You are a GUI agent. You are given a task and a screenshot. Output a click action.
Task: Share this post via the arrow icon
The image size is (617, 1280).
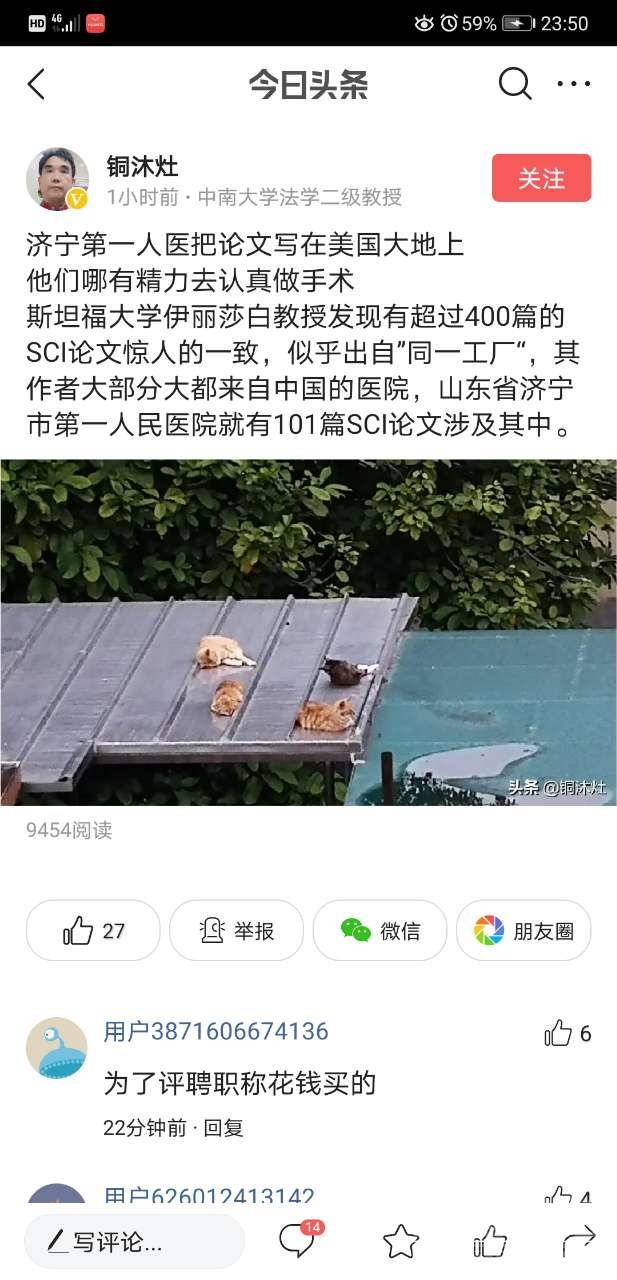(578, 1242)
